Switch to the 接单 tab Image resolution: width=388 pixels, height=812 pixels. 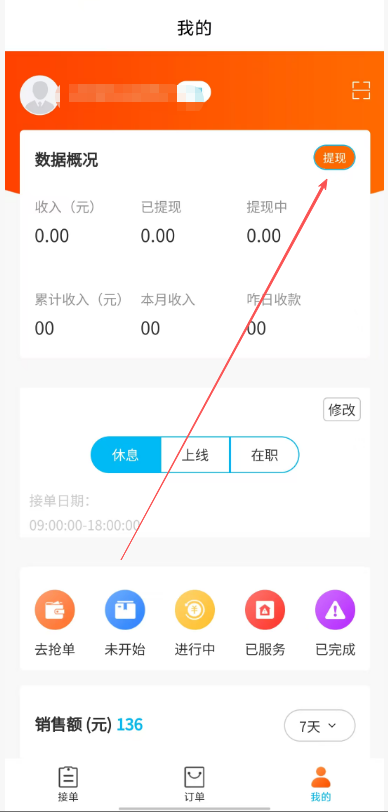(68, 784)
